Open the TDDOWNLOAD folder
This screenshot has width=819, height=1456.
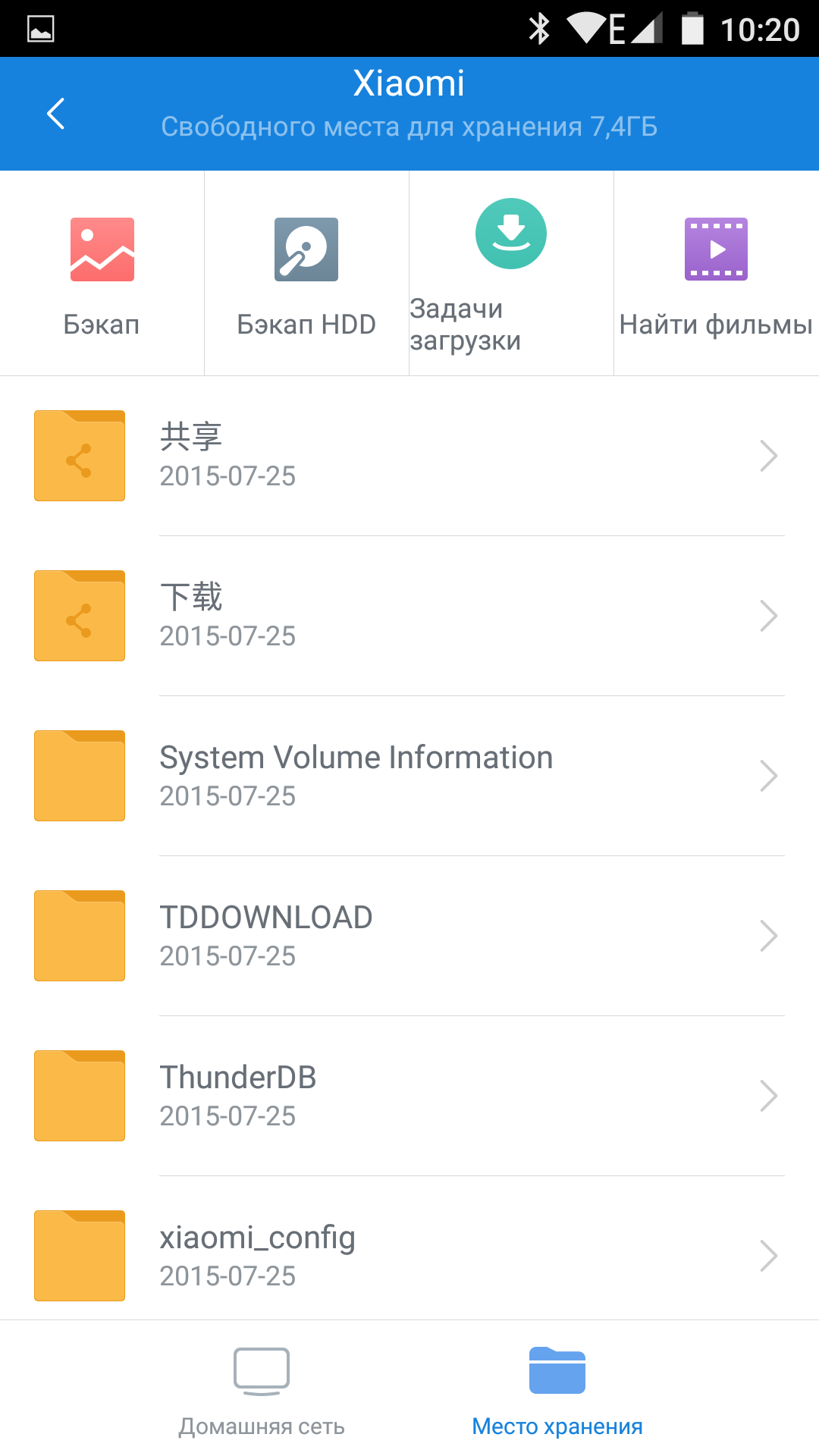coord(409,936)
